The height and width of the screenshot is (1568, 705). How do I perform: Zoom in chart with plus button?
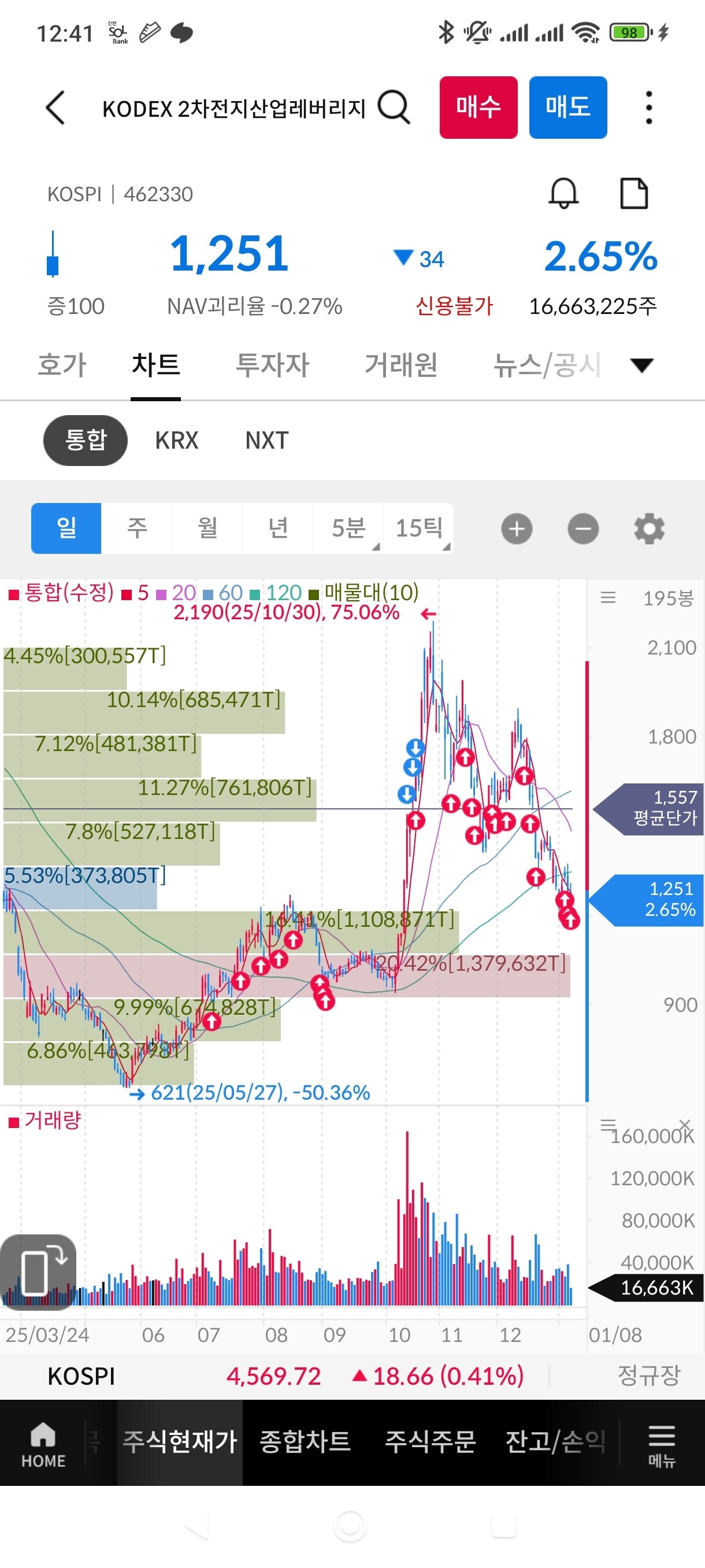pyautogui.click(x=517, y=528)
